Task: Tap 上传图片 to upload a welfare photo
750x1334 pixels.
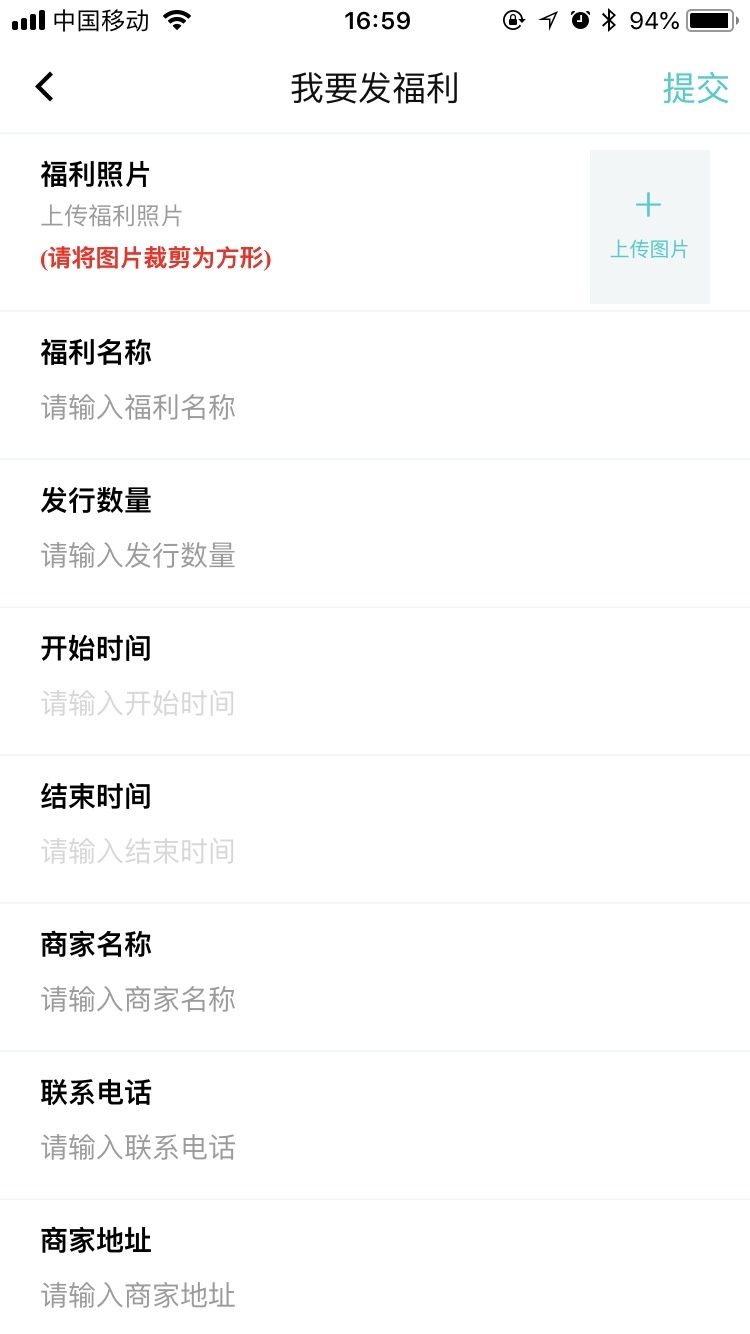Action: point(649,227)
